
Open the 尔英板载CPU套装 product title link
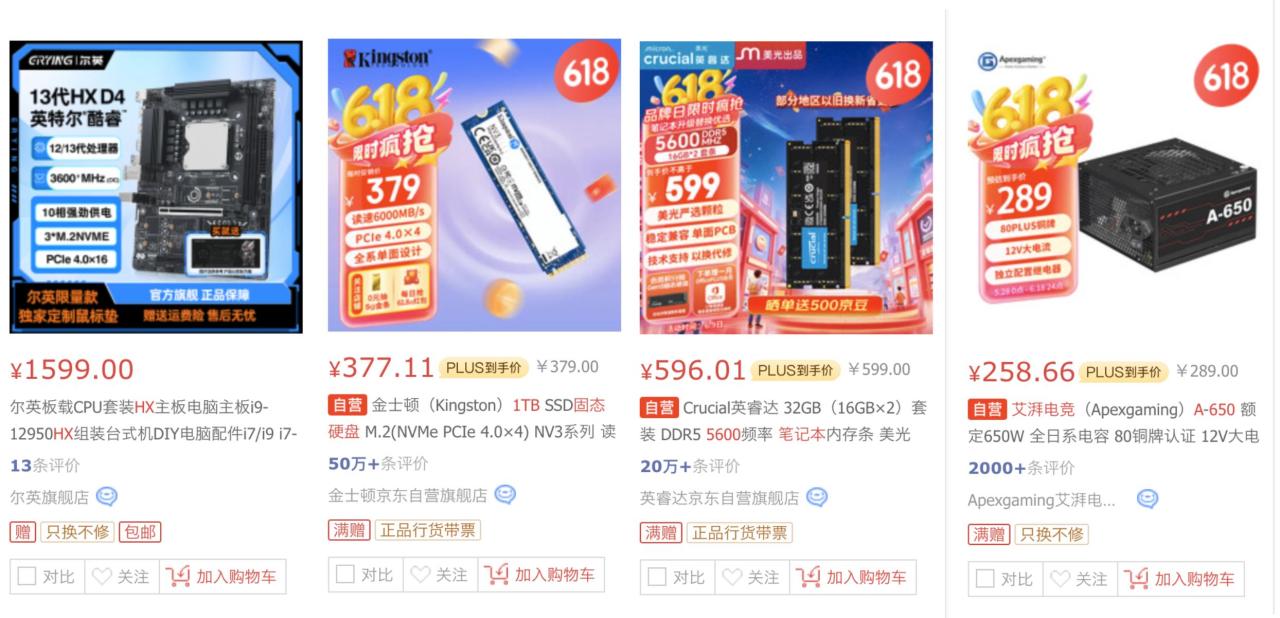(140, 421)
